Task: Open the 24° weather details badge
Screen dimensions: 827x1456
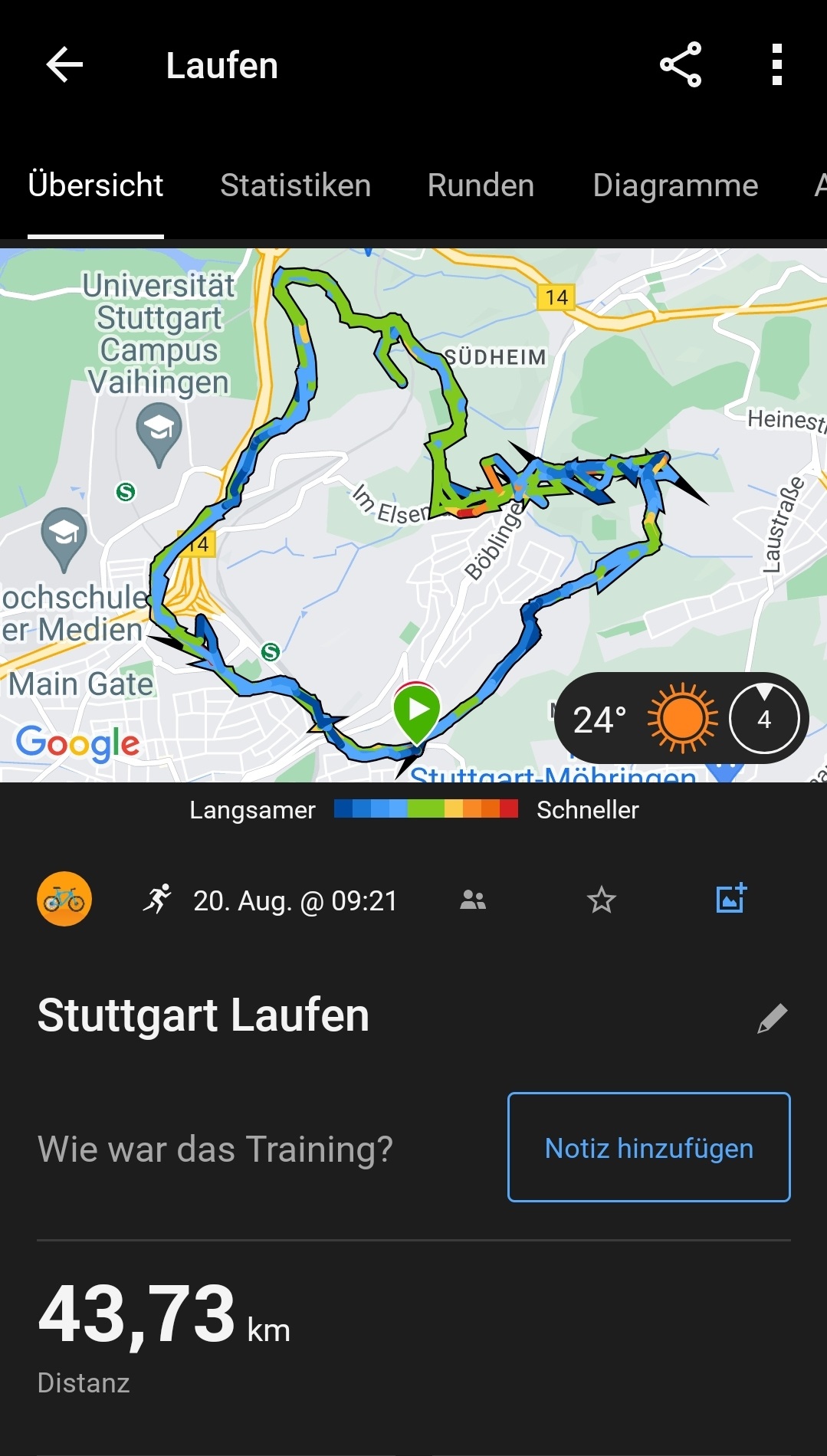Action: 681,719
